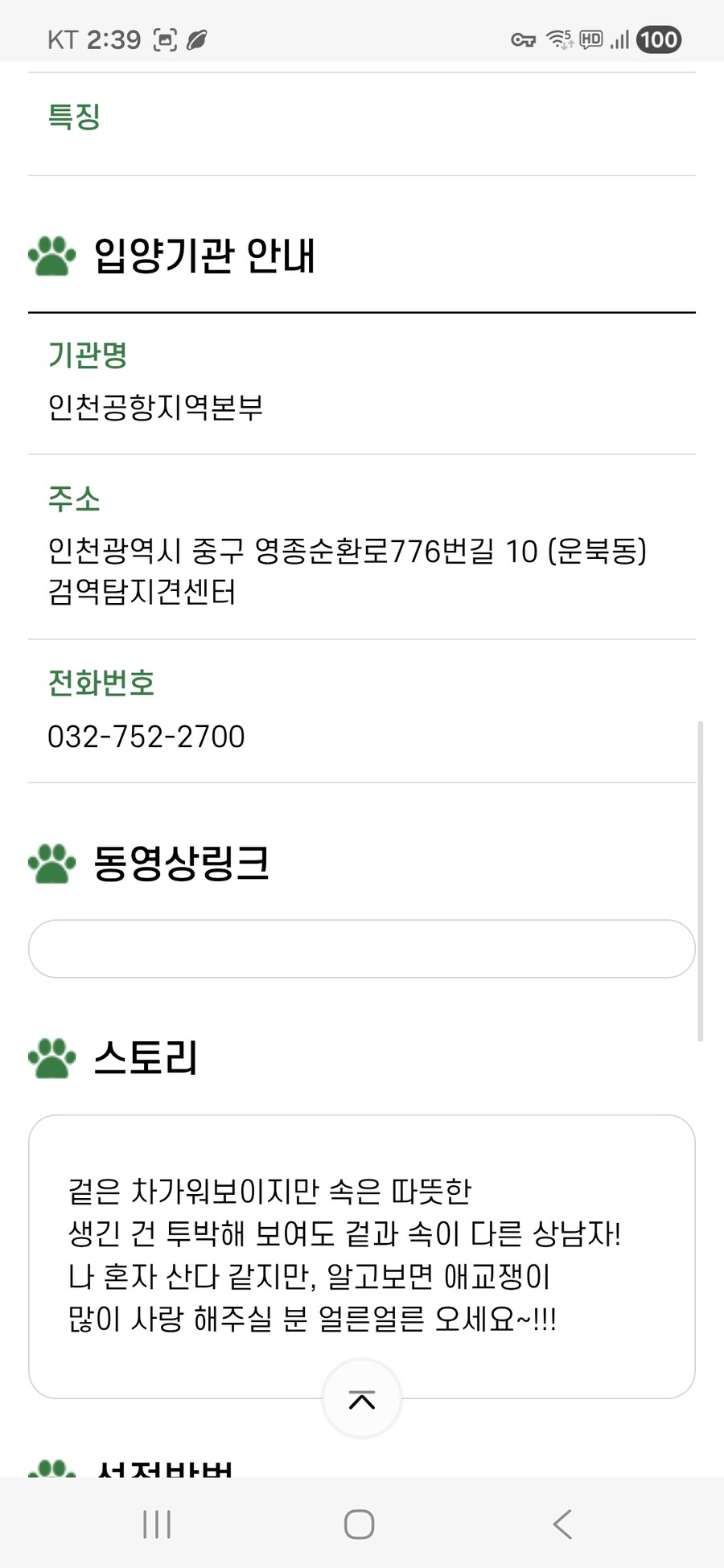Select the 기관명 label
Viewport: 724px width, 1568px height.
click(90, 354)
